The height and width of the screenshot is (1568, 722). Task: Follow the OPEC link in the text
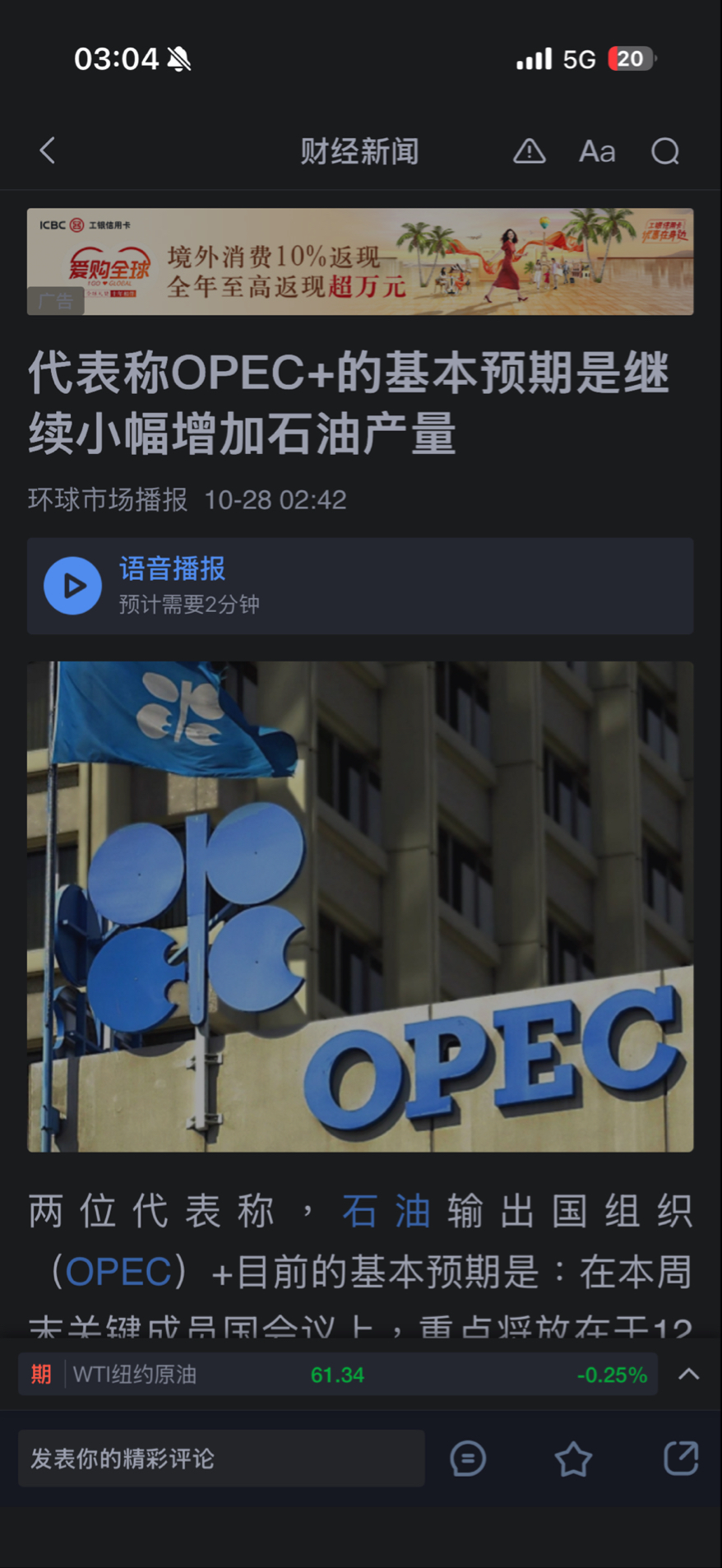tap(118, 1272)
